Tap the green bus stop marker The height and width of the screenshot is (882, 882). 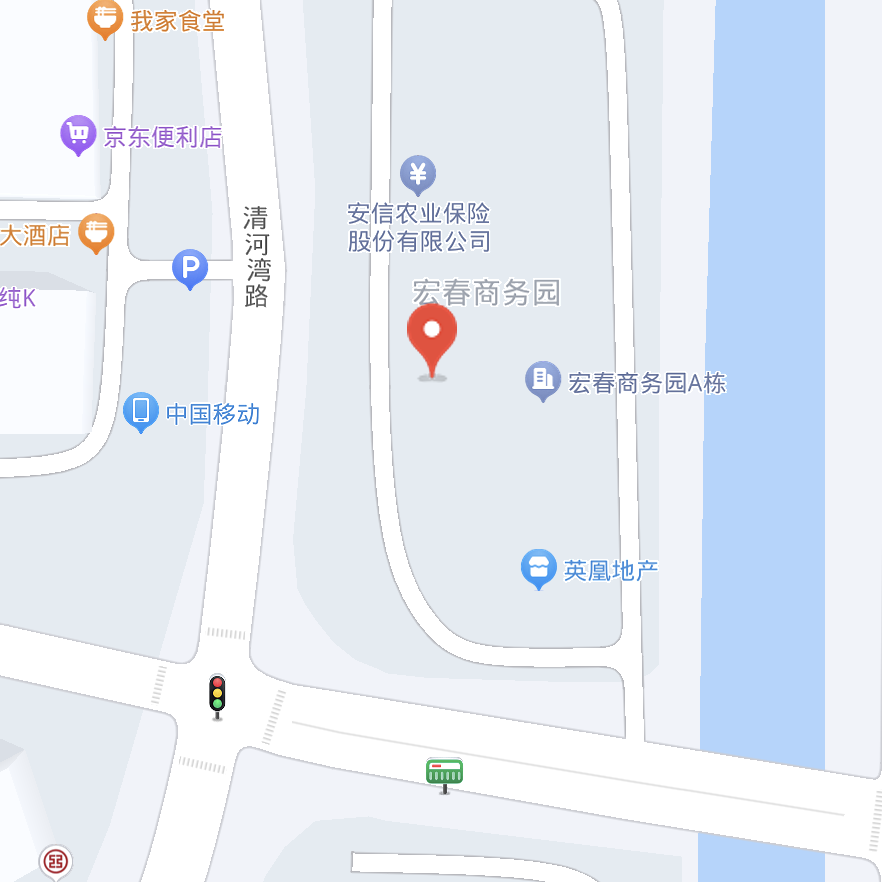pyautogui.click(x=444, y=771)
